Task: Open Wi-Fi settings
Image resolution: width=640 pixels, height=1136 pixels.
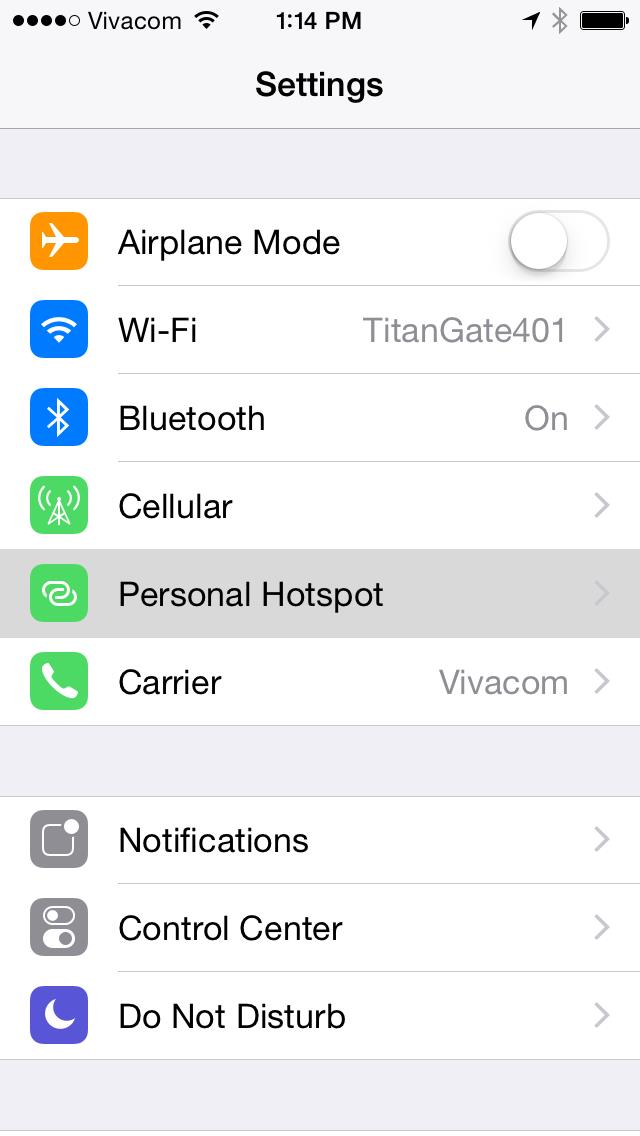Action: click(x=320, y=330)
